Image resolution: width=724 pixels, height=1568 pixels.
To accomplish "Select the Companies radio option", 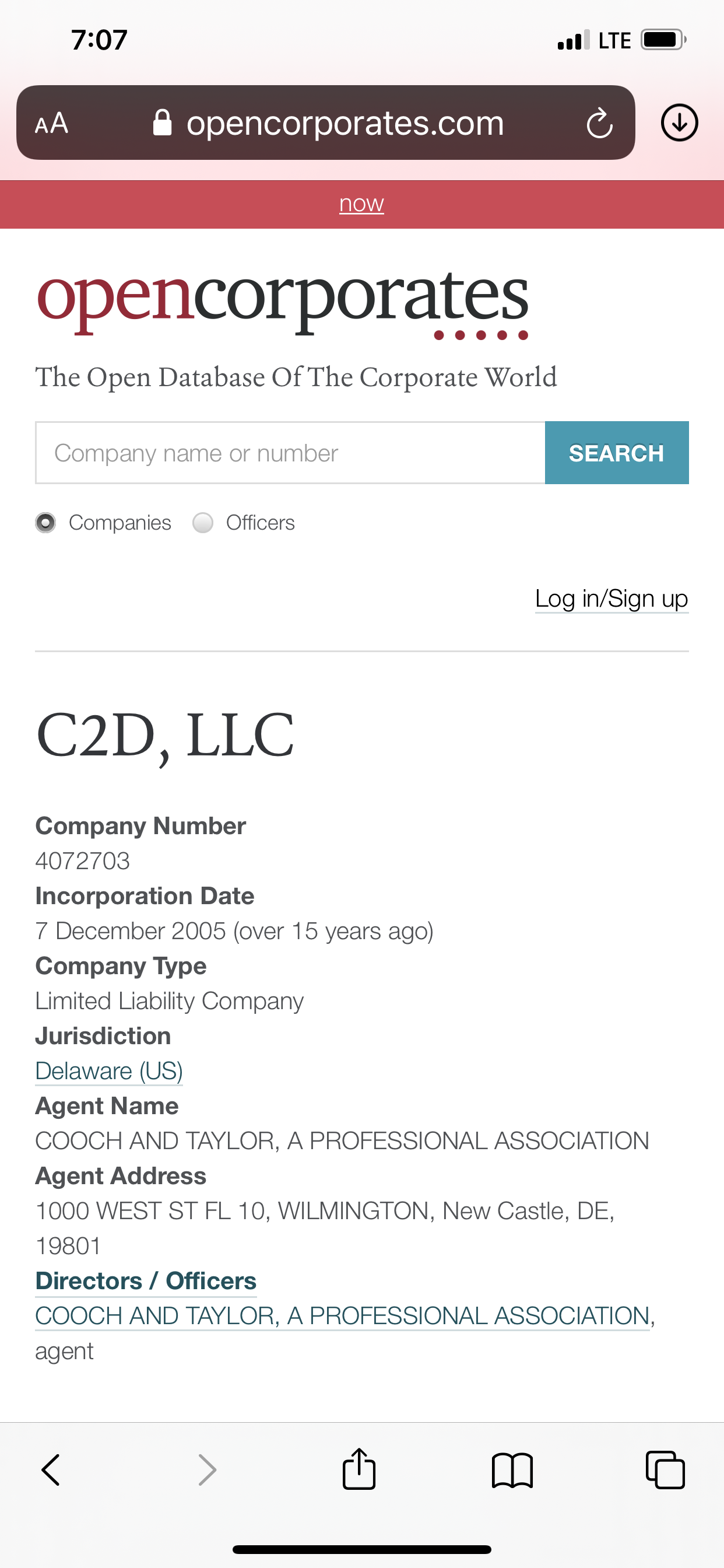I will 45,522.
